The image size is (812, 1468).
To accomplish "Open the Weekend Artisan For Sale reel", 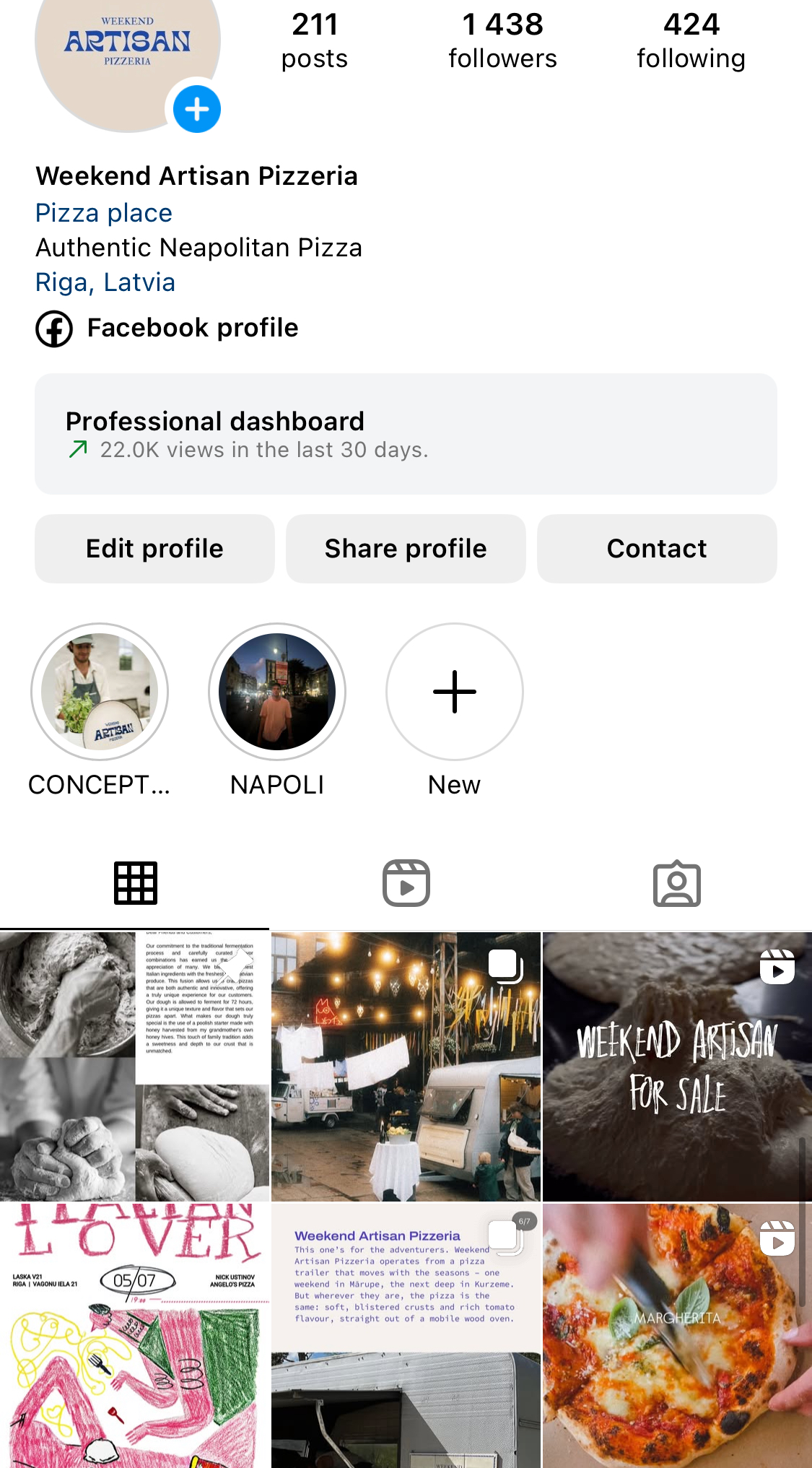I will click(676, 1067).
